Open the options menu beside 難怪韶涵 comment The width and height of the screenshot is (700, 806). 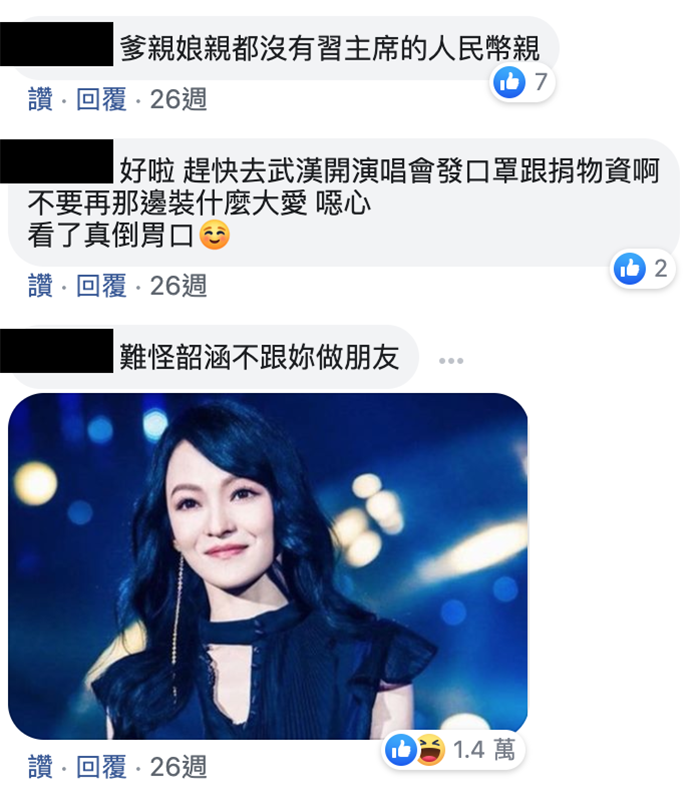pos(451,360)
